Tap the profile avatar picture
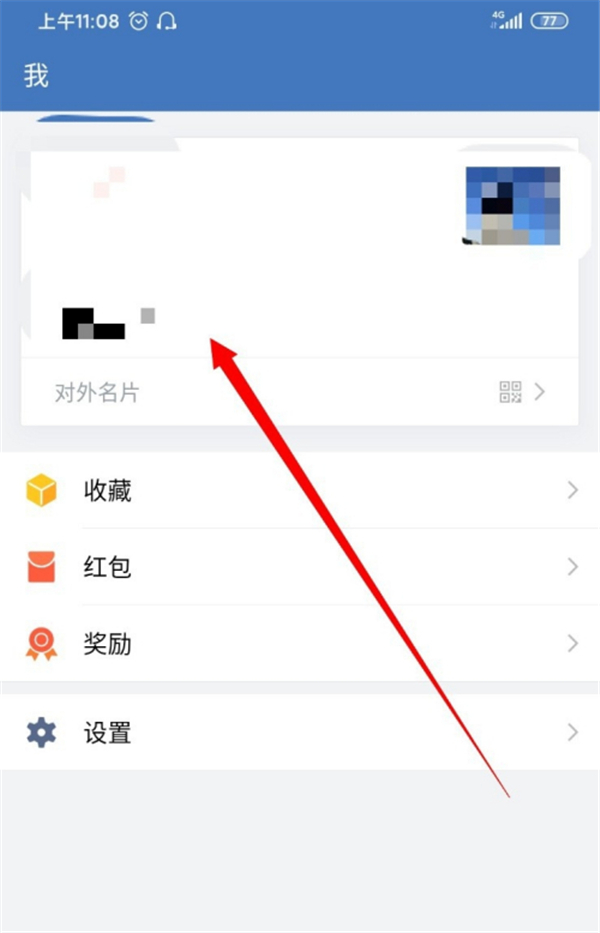The image size is (600, 933). (x=512, y=205)
